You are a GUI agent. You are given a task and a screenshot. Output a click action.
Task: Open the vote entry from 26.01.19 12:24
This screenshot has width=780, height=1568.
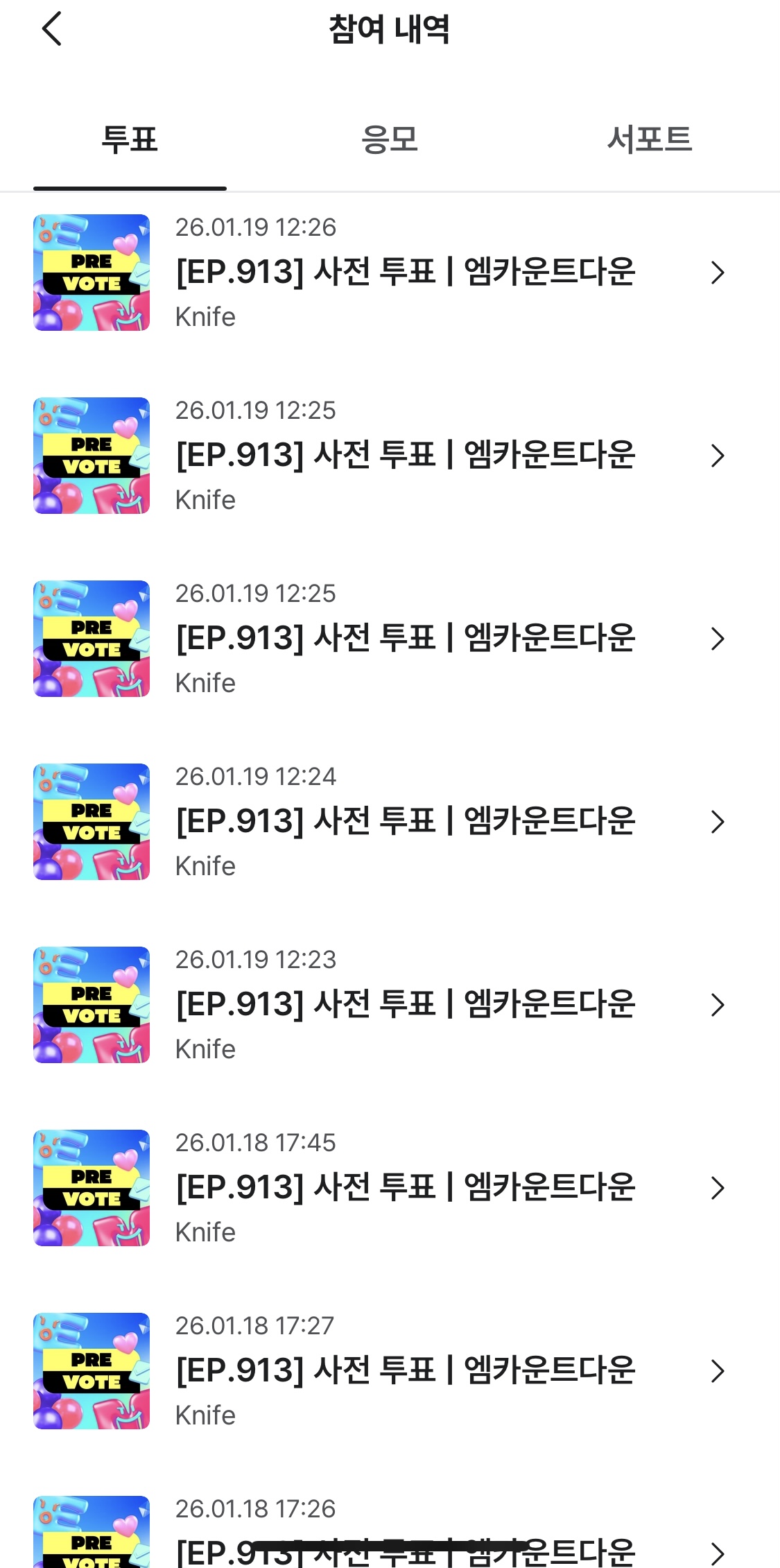click(x=390, y=822)
